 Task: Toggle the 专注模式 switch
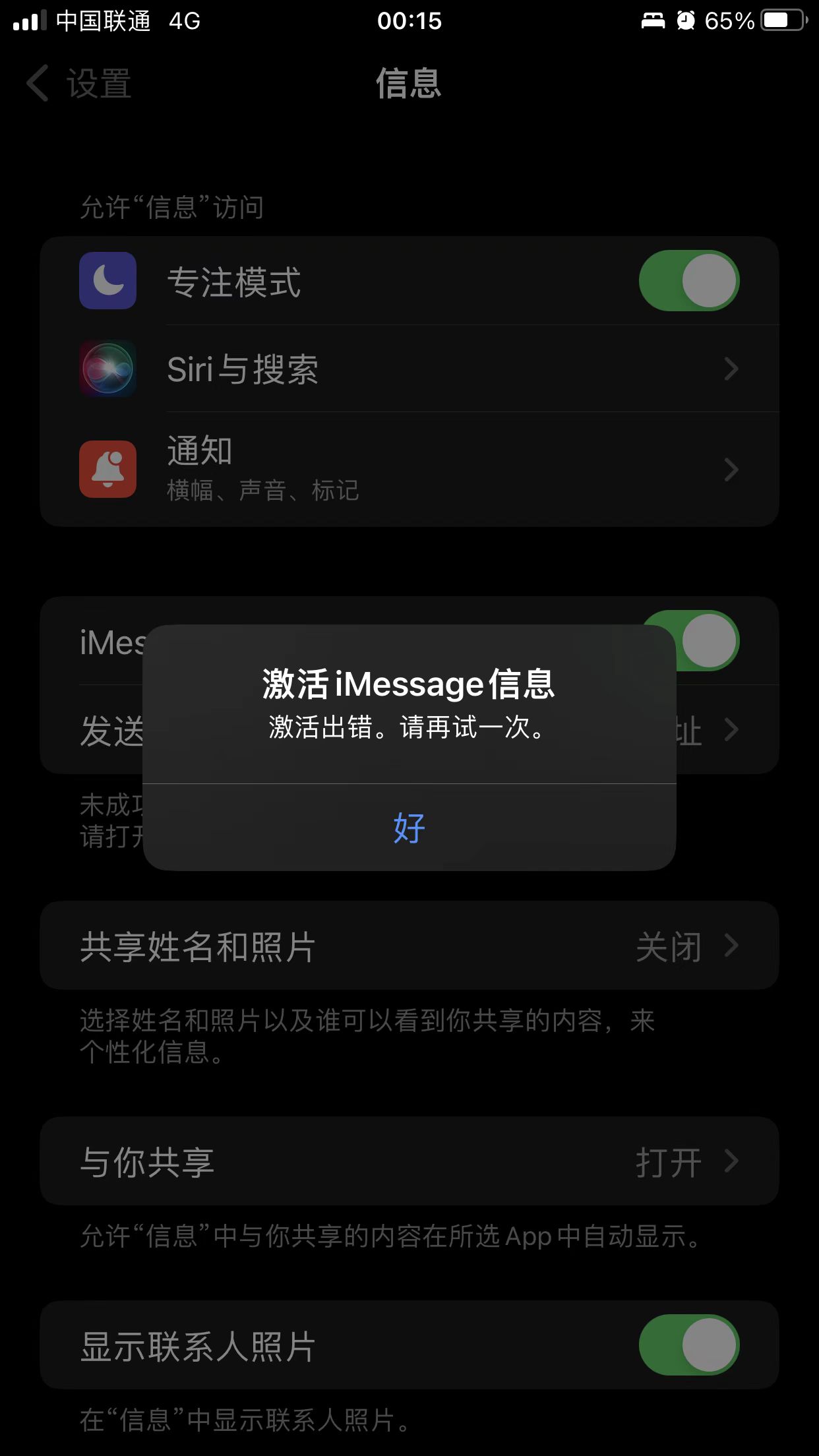pyautogui.click(x=688, y=280)
